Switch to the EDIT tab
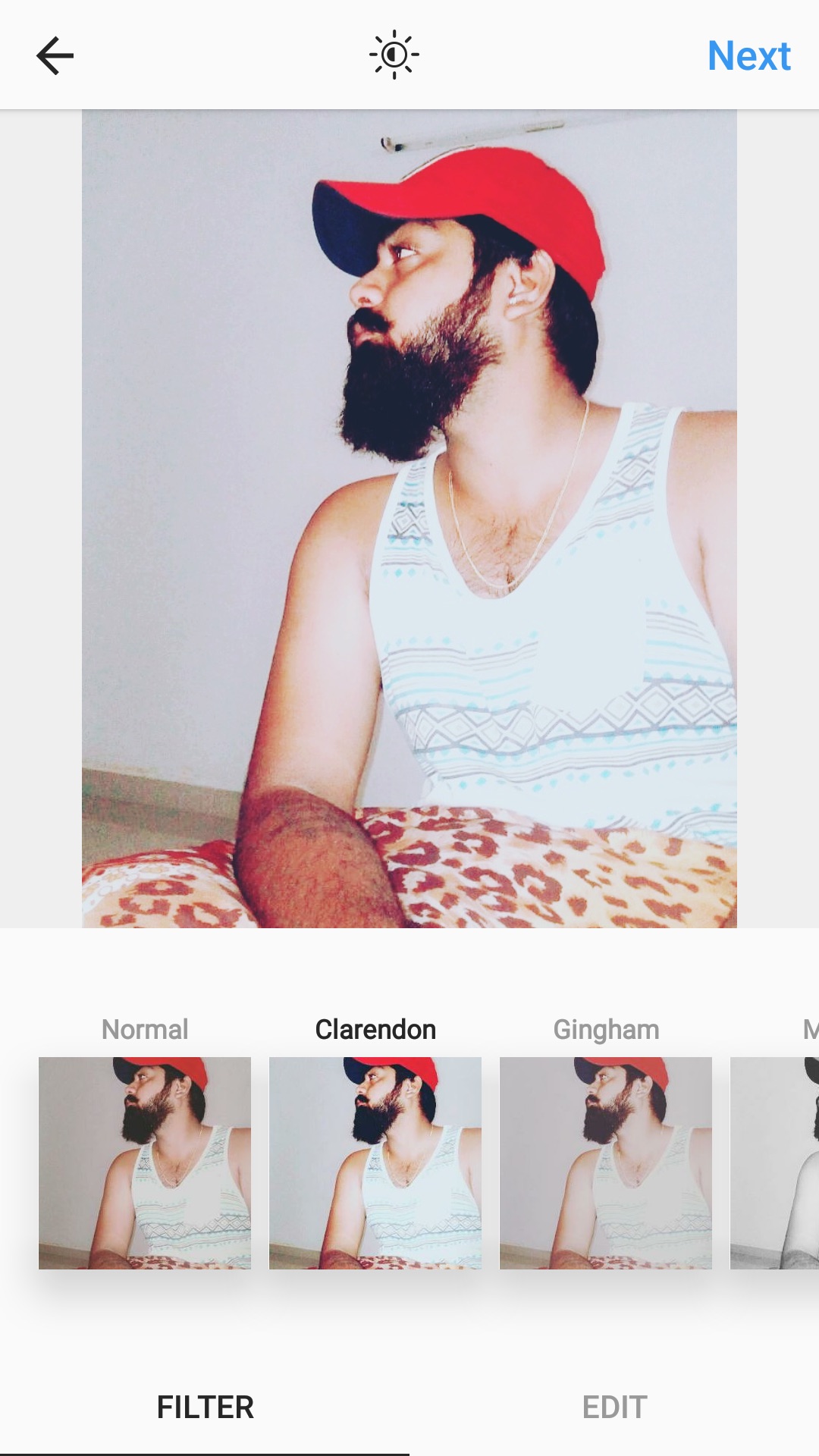Viewport: 819px width, 1456px height. (614, 1407)
